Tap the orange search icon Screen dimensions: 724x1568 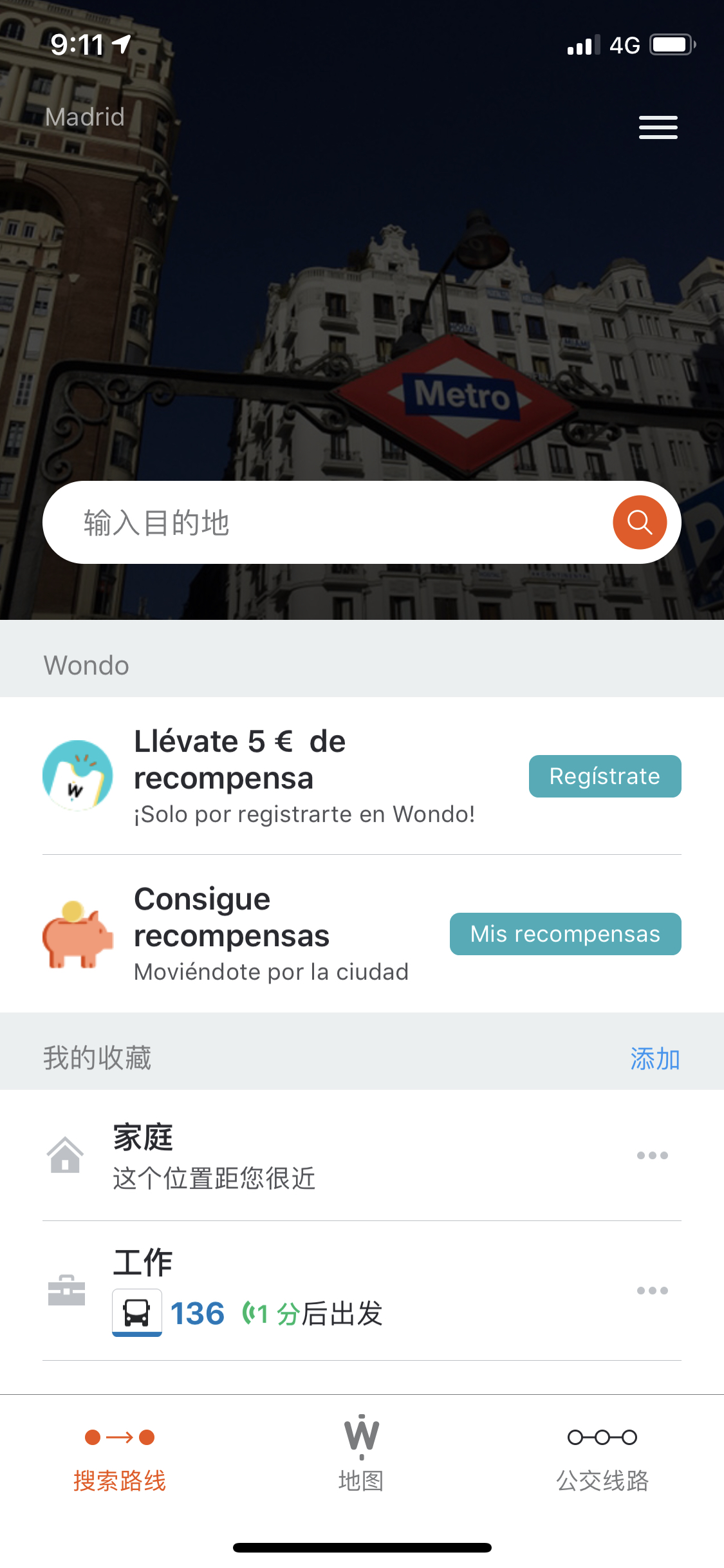[x=639, y=522]
